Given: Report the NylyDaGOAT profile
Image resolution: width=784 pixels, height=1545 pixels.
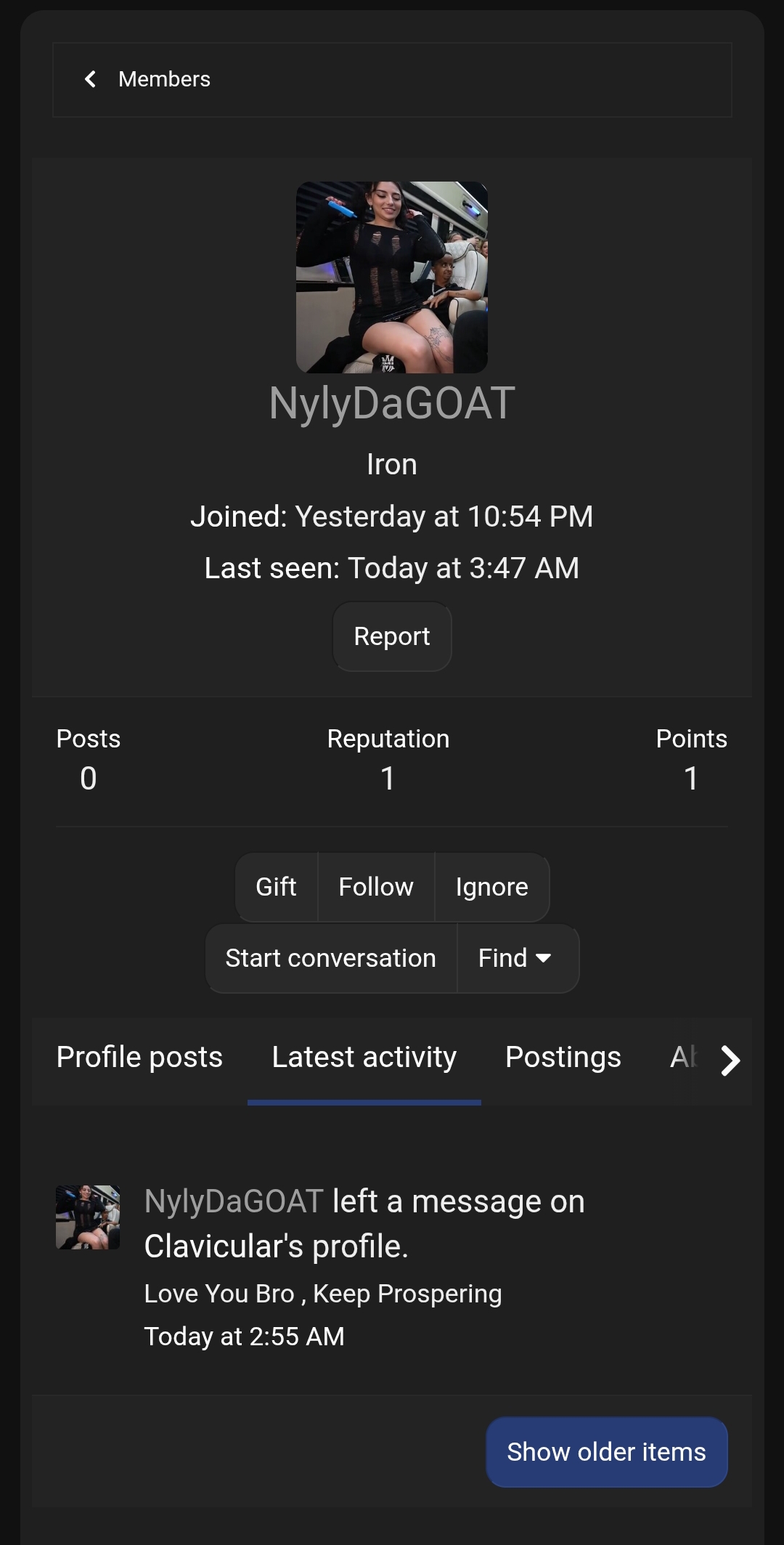Looking at the screenshot, I should [x=392, y=636].
